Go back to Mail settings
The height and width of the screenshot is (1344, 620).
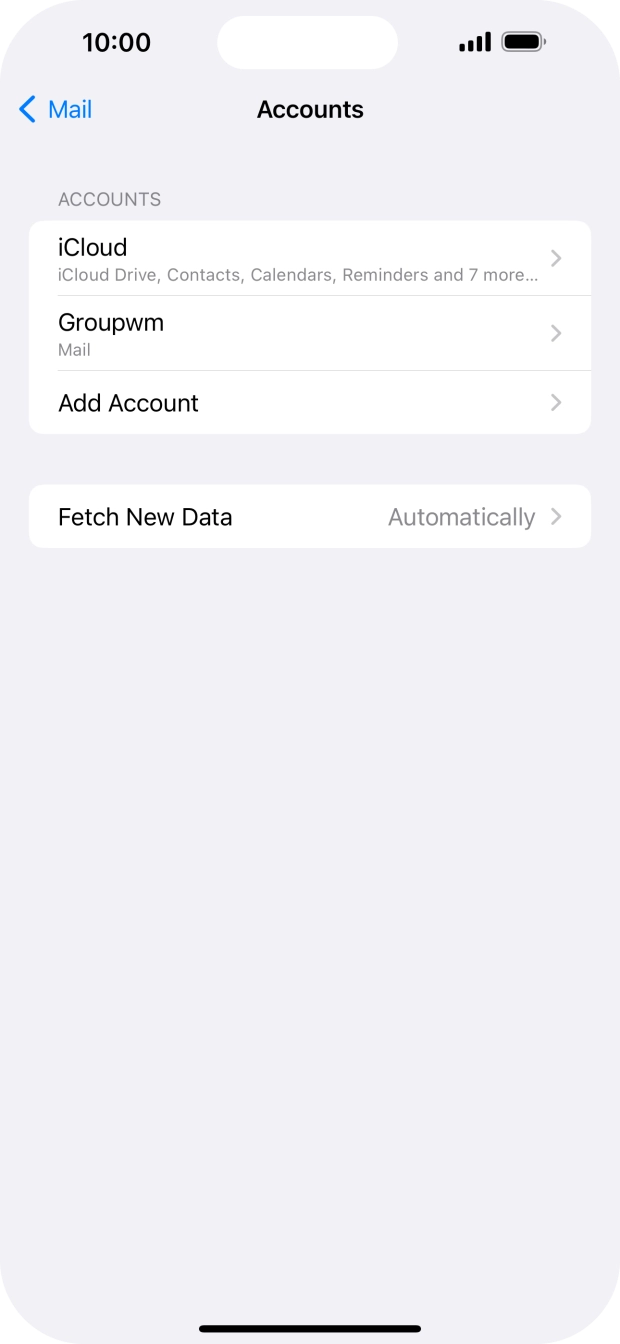[56, 109]
